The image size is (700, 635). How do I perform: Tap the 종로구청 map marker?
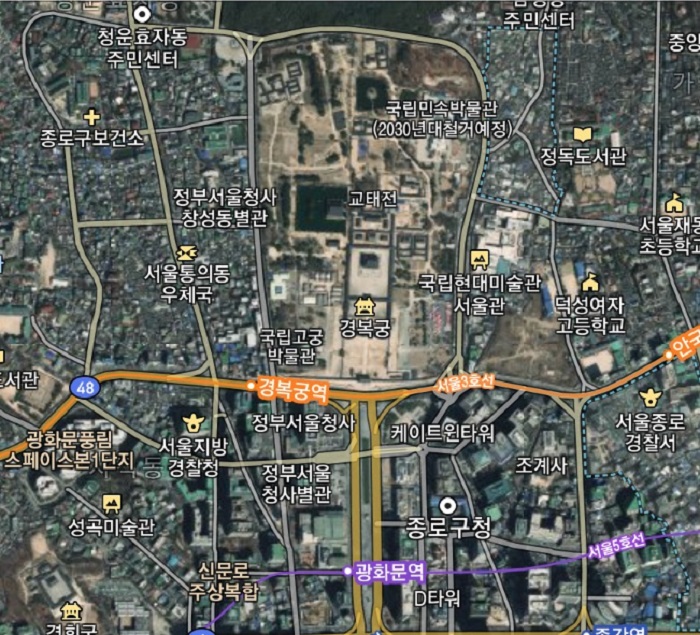(448, 505)
